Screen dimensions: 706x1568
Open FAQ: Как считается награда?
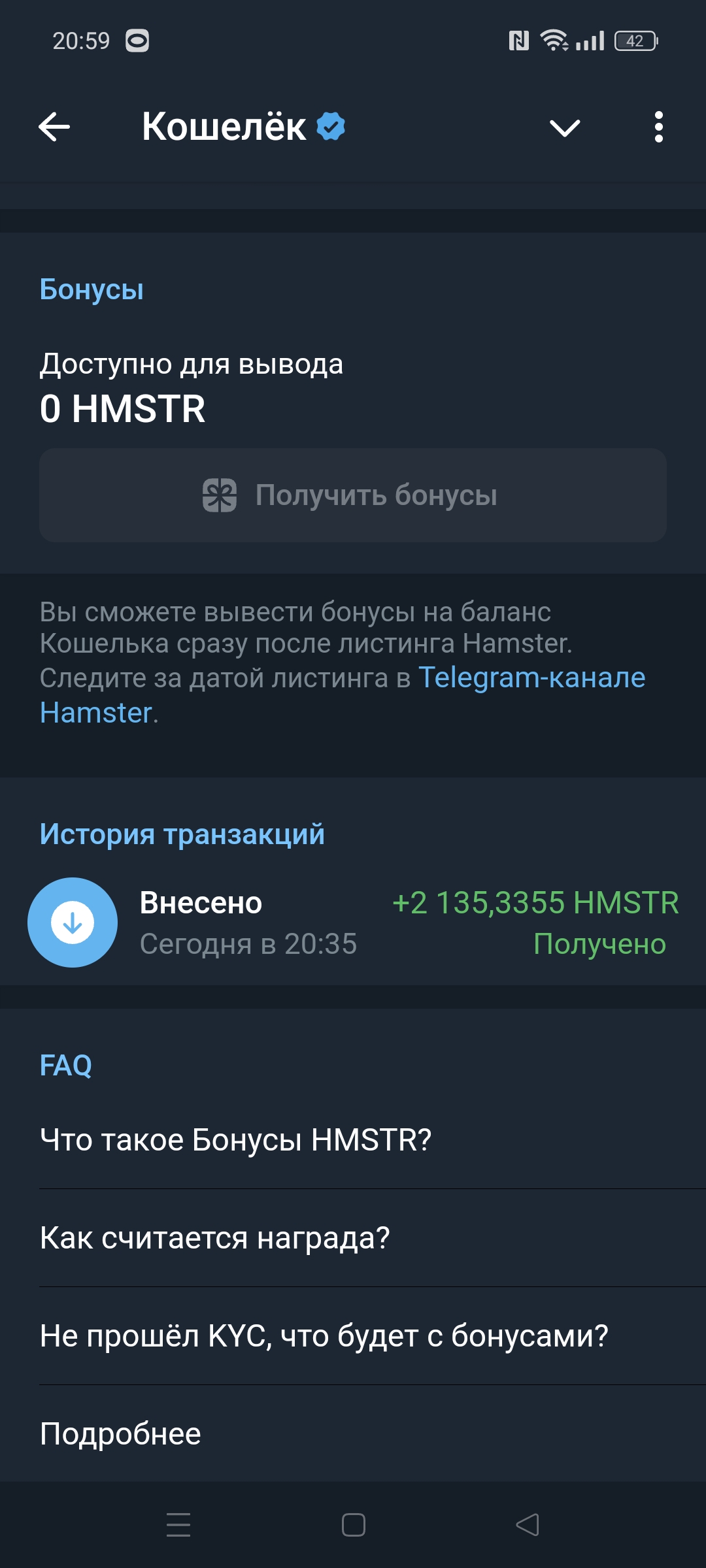[x=353, y=1238]
